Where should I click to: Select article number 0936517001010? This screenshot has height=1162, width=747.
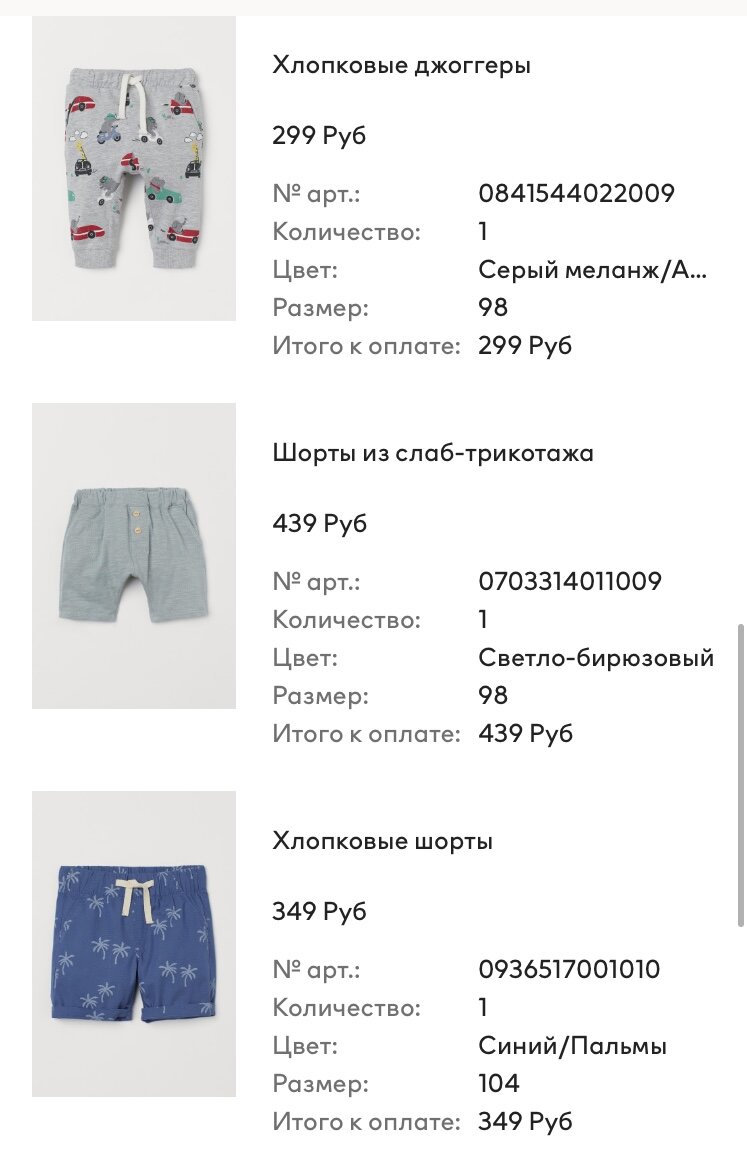click(572, 969)
